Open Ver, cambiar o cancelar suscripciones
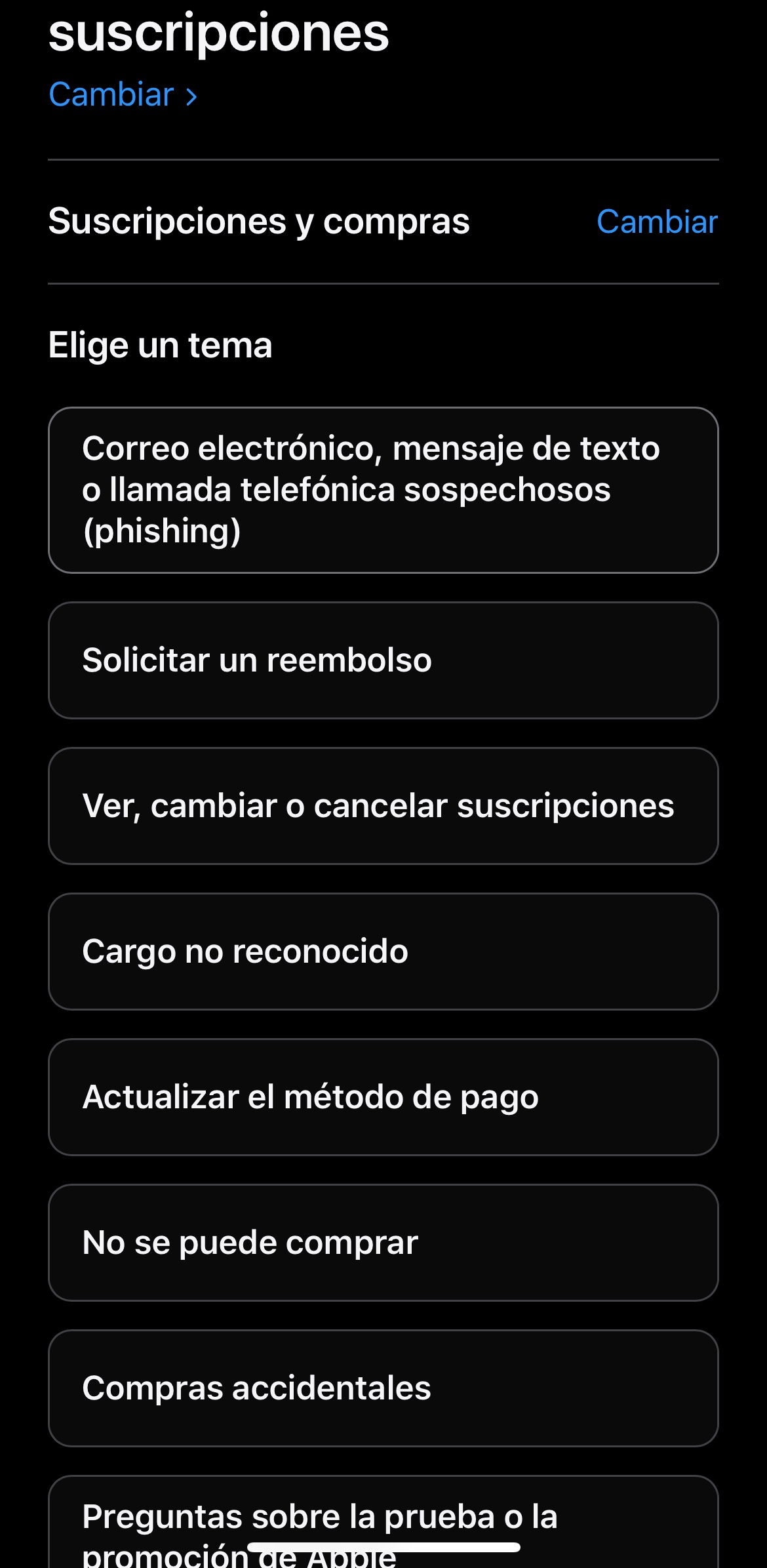 (383, 806)
